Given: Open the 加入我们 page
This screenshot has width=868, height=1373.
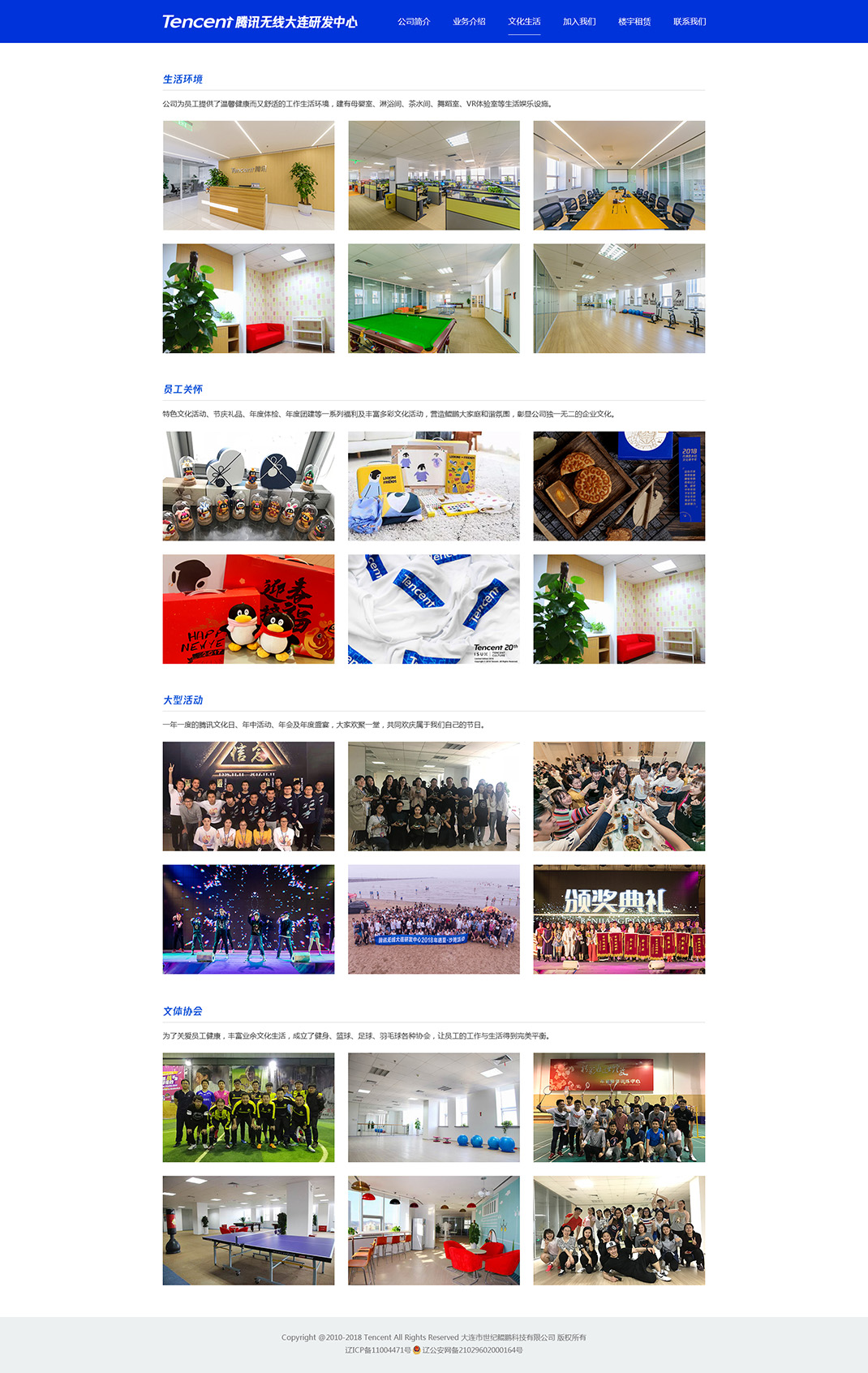Looking at the screenshot, I should pos(579,22).
